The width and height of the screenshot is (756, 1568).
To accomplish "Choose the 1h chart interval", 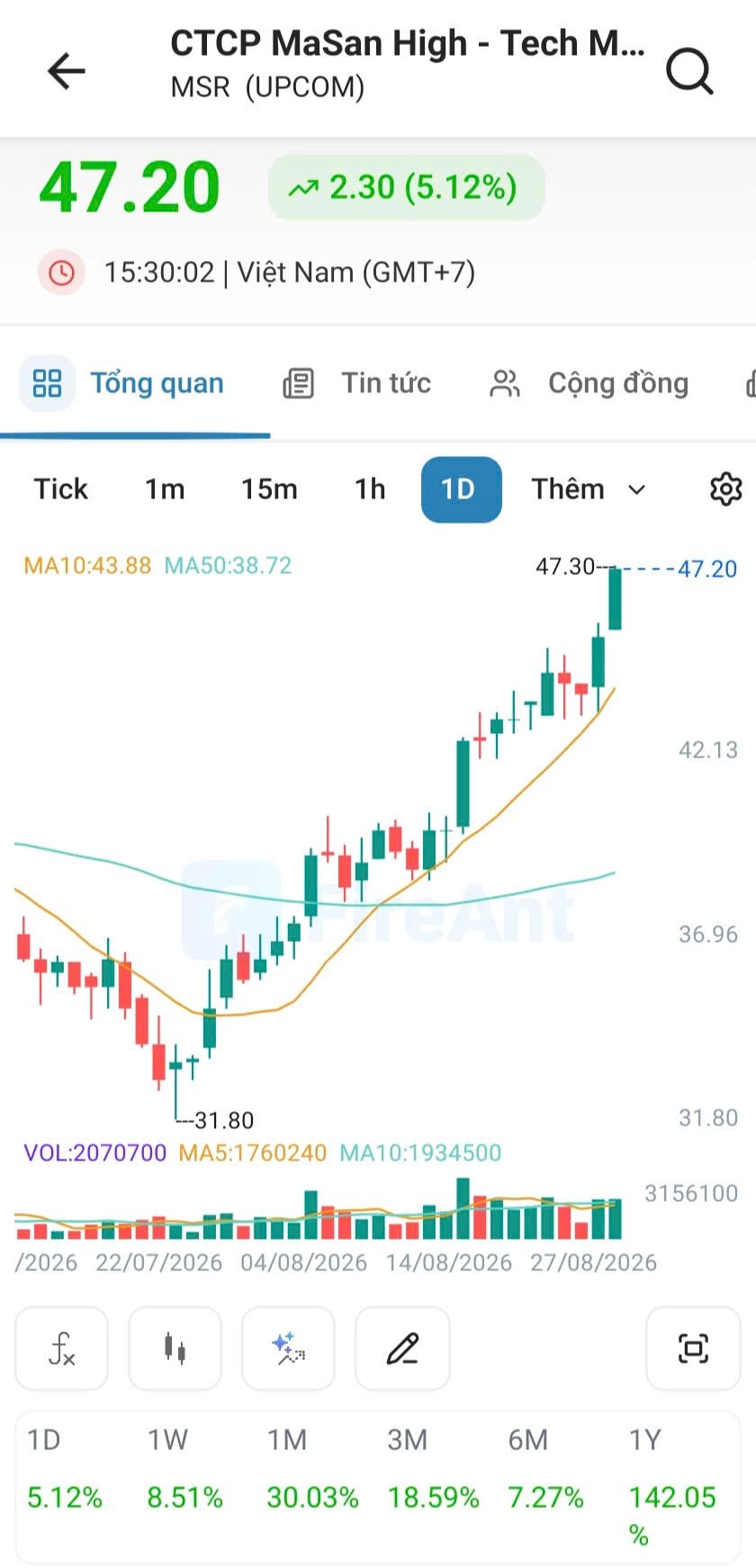I will [370, 489].
